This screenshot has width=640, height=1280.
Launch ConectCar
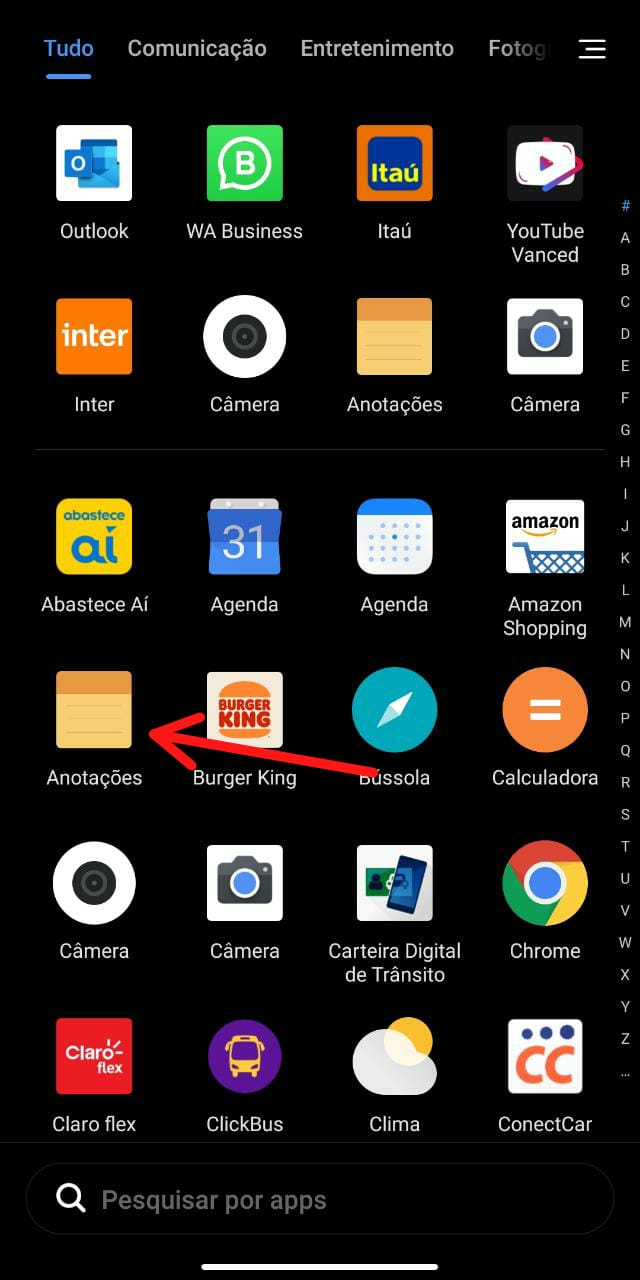[x=544, y=1056]
